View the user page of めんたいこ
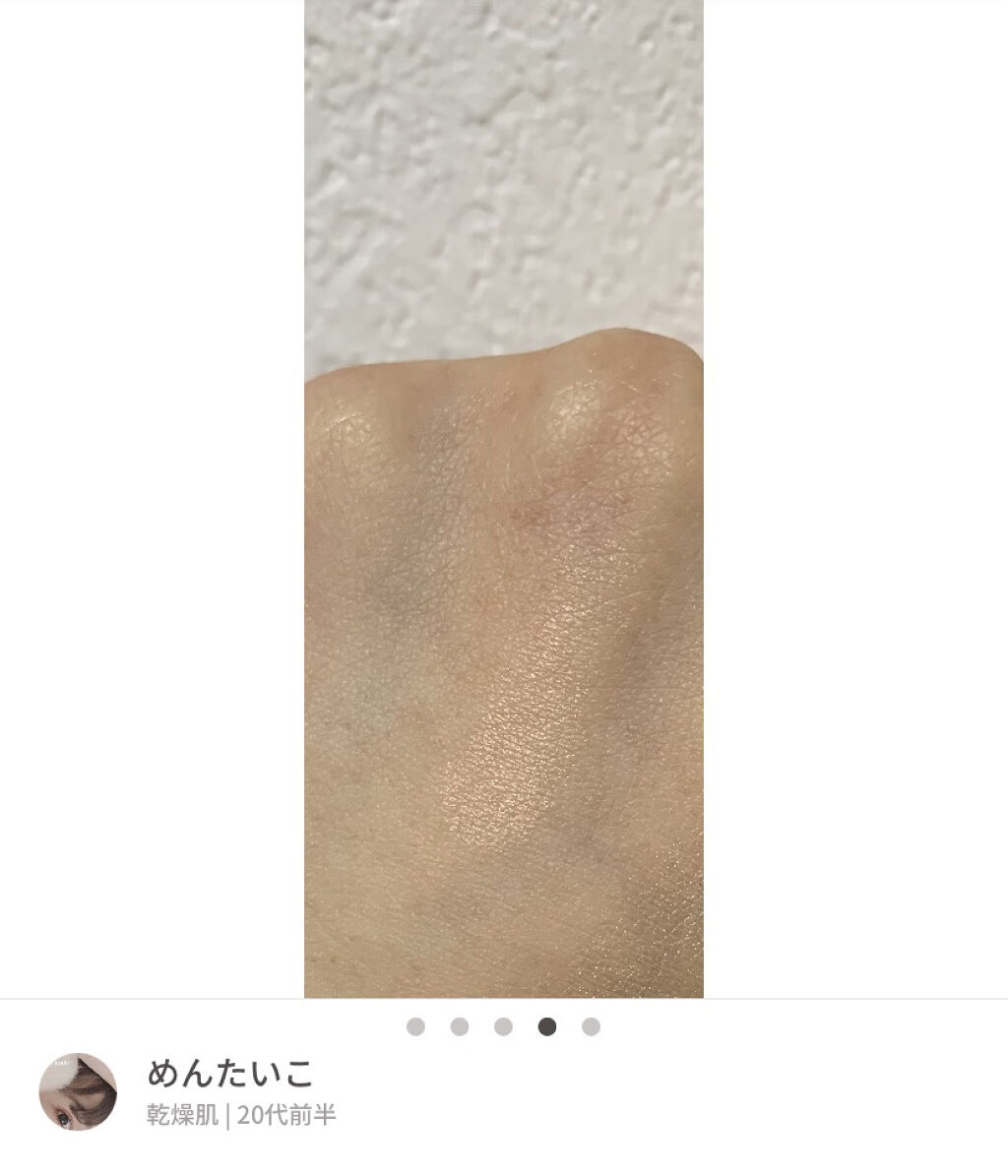The image size is (1008, 1176). click(230, 1073)
